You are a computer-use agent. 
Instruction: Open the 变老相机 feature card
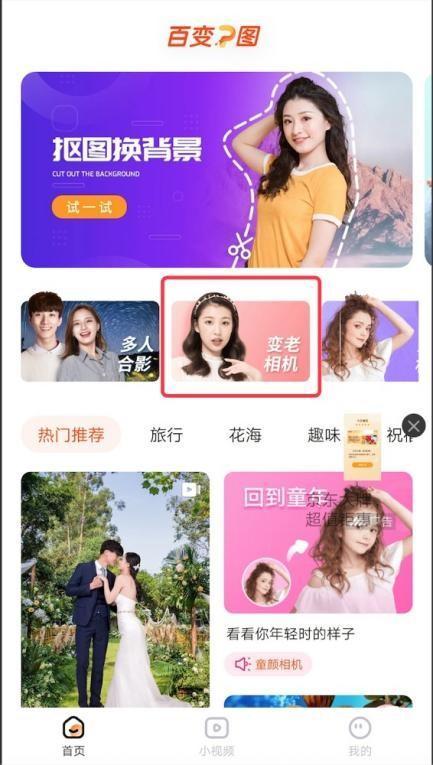coord(240,341)
